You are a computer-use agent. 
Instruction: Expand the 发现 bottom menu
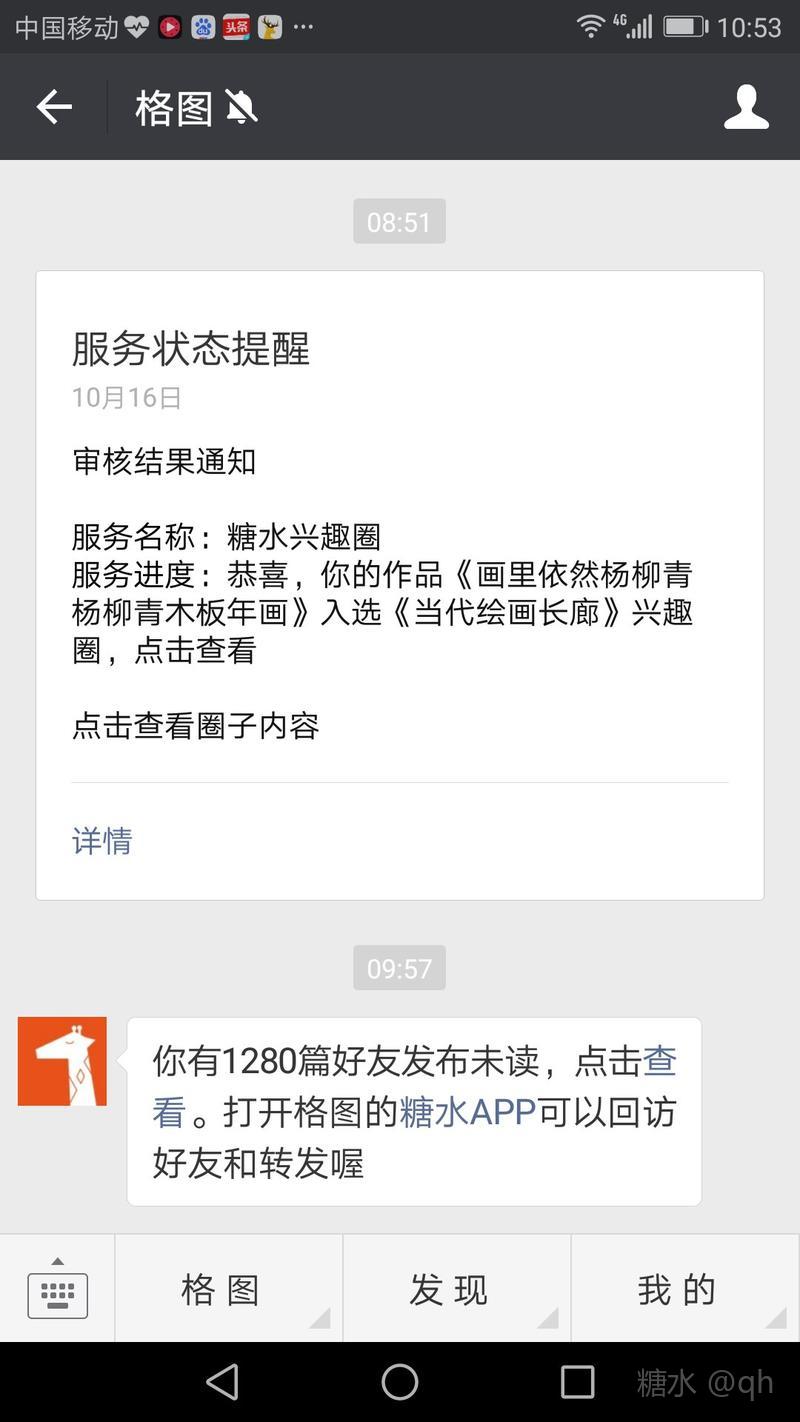pos(456,1290)
